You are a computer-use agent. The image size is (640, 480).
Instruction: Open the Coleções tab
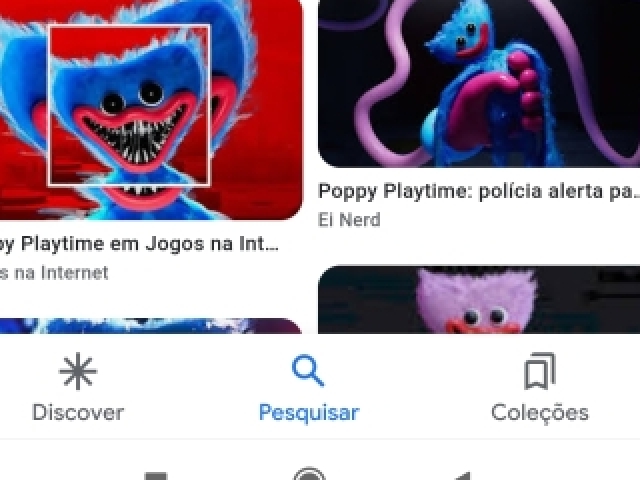[x=539, y=388]
